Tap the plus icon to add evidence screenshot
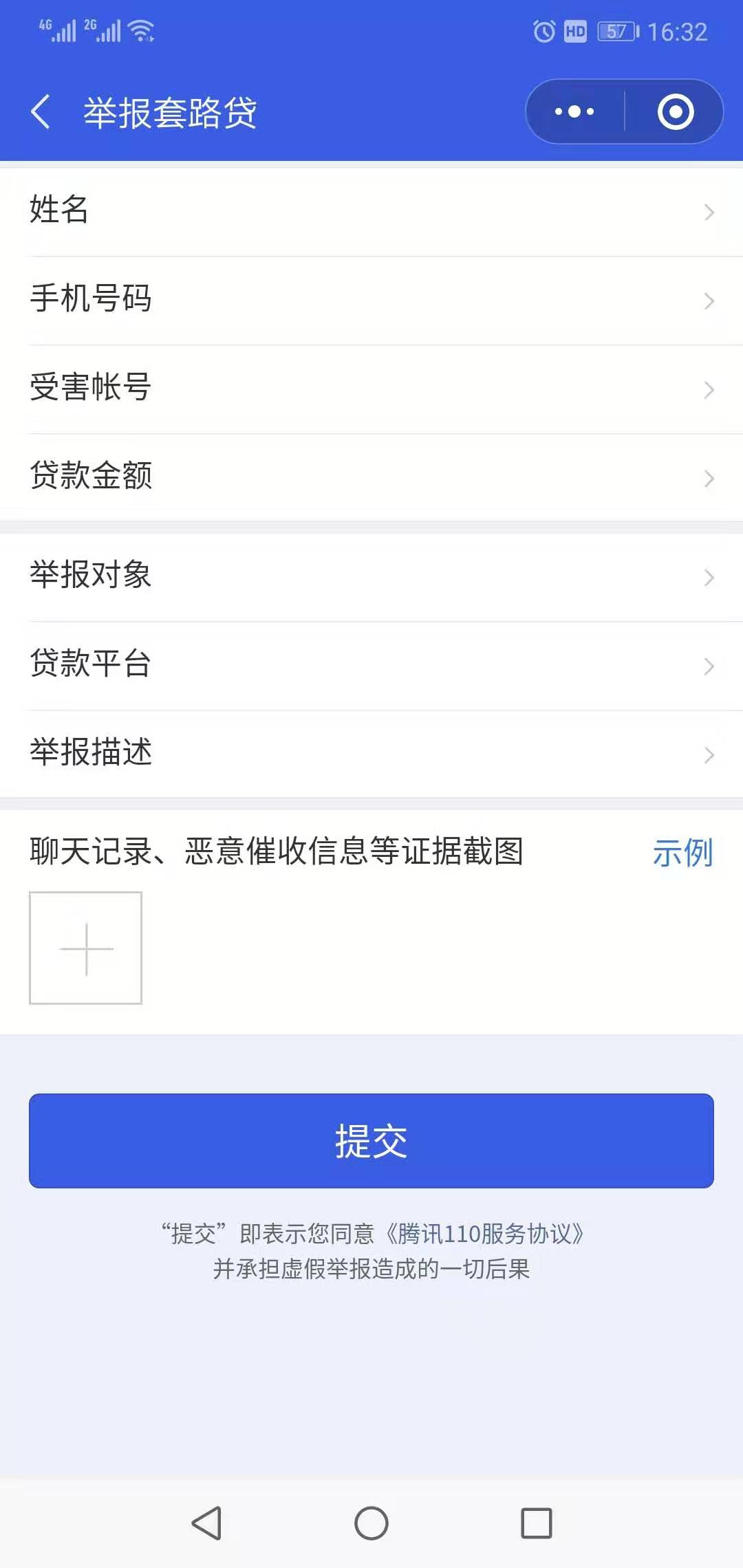The image size is (743, 1568). pos(85,948)
